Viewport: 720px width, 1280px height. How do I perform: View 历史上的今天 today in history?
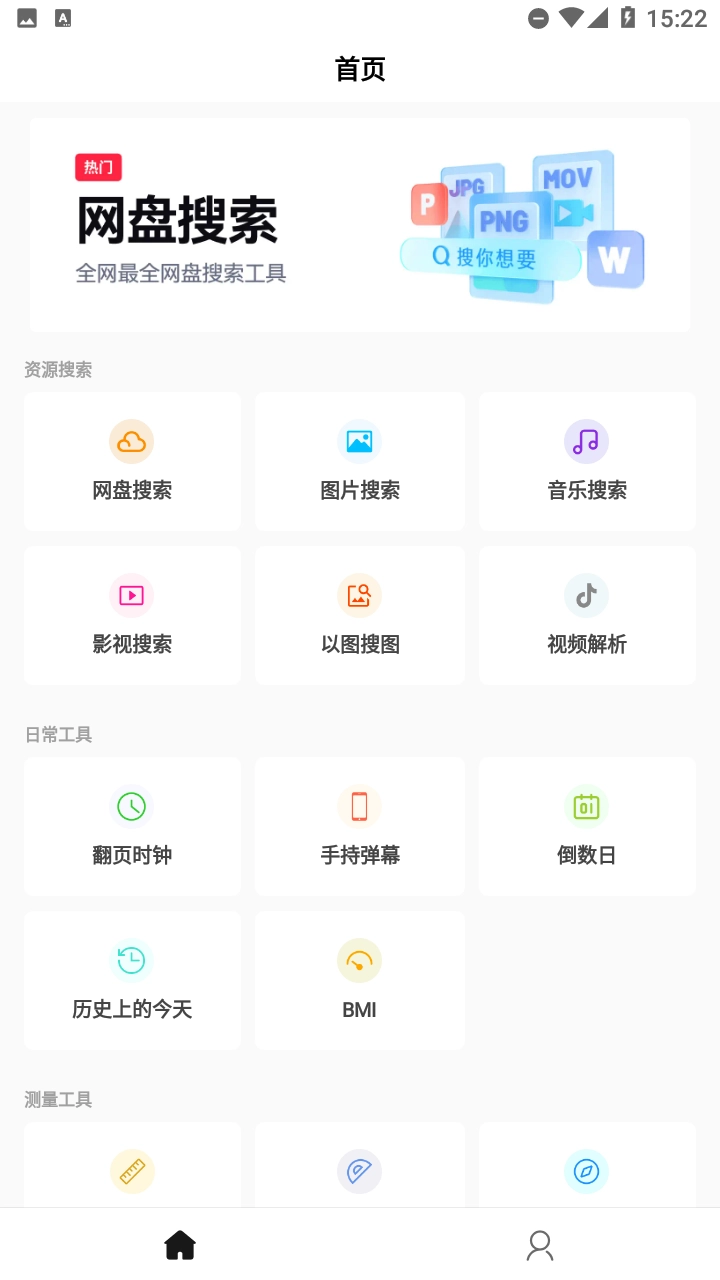click(x=132, y=980)
